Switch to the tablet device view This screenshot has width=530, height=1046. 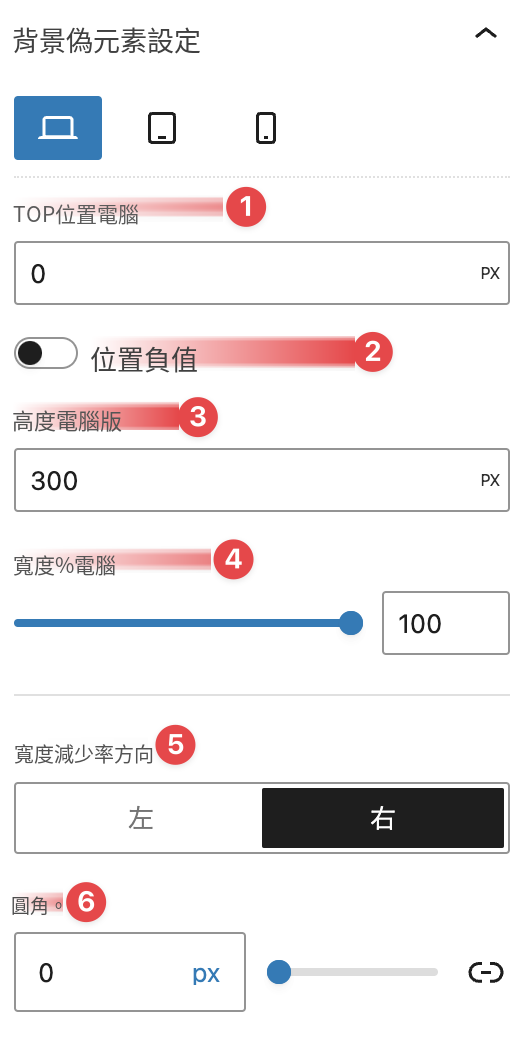tap(162, 128)
